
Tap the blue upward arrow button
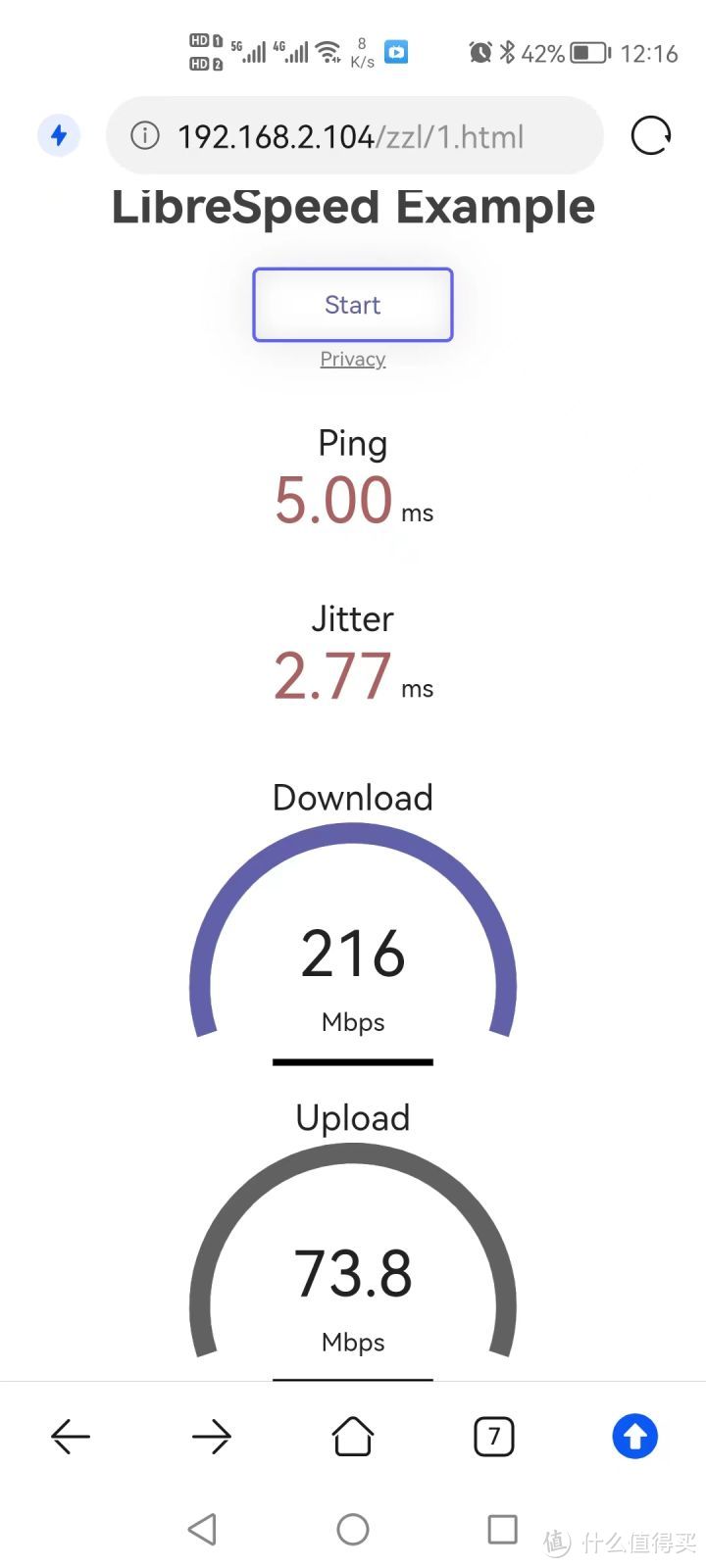pos(635,1437)
